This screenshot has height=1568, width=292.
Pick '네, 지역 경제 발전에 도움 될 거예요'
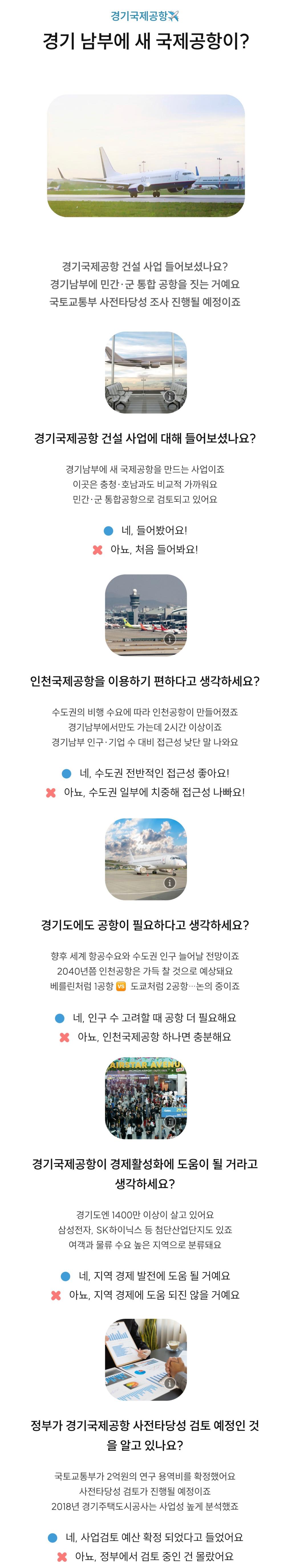146,1276
